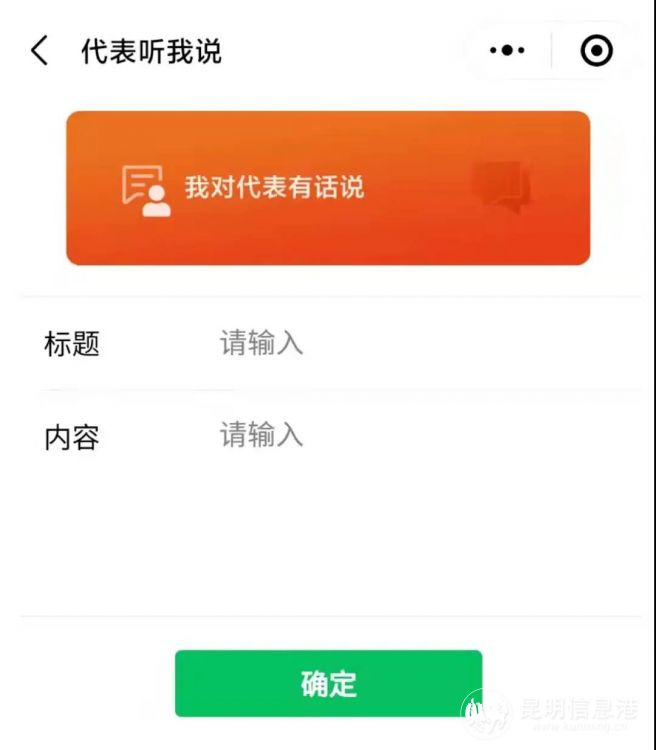Tap the 标题 input field
Screen dimensions: 656x750
(x=400, y=344)
